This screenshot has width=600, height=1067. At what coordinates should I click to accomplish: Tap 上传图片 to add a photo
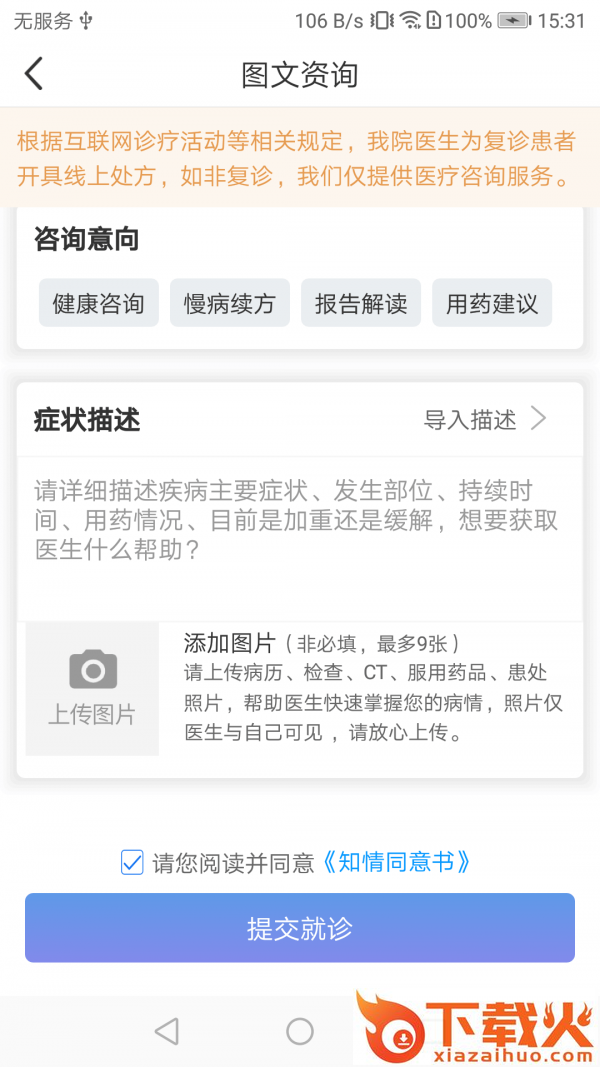tap(92, 688)
